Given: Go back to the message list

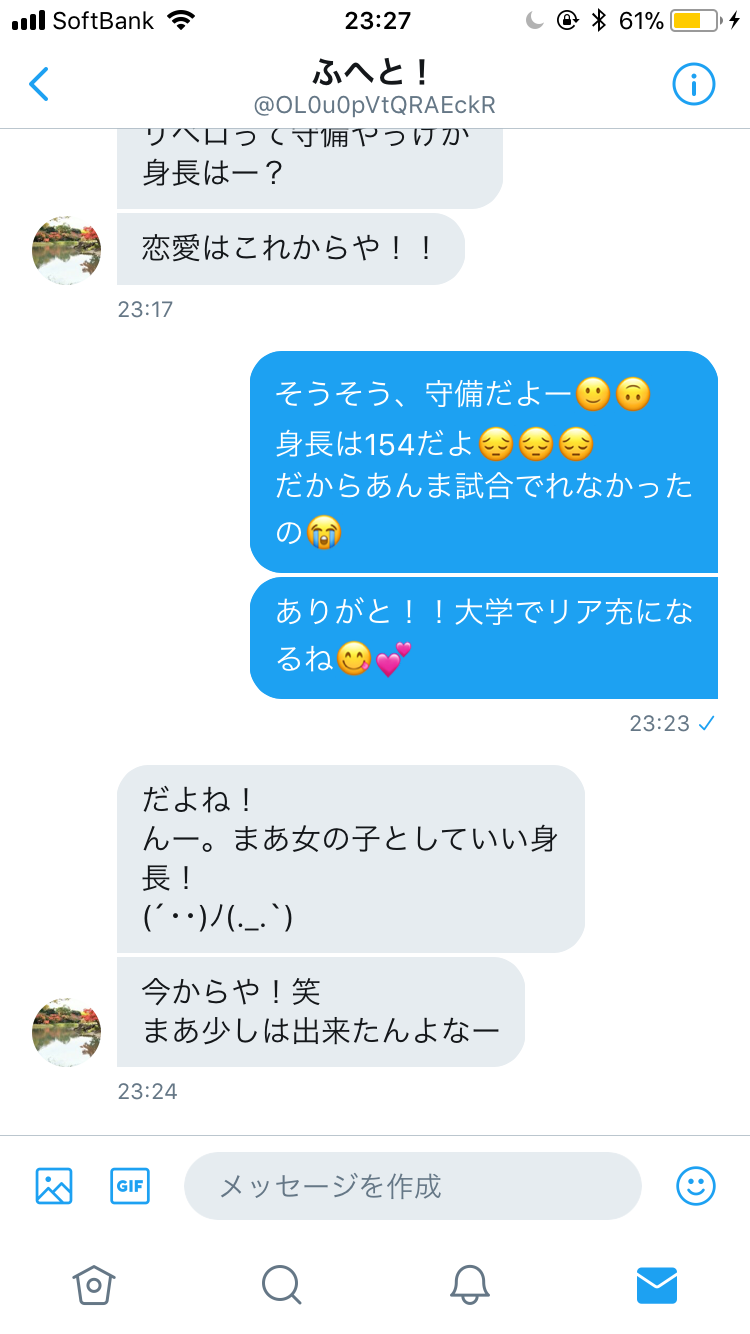Looking at the screenshot, I should (38, 85).
